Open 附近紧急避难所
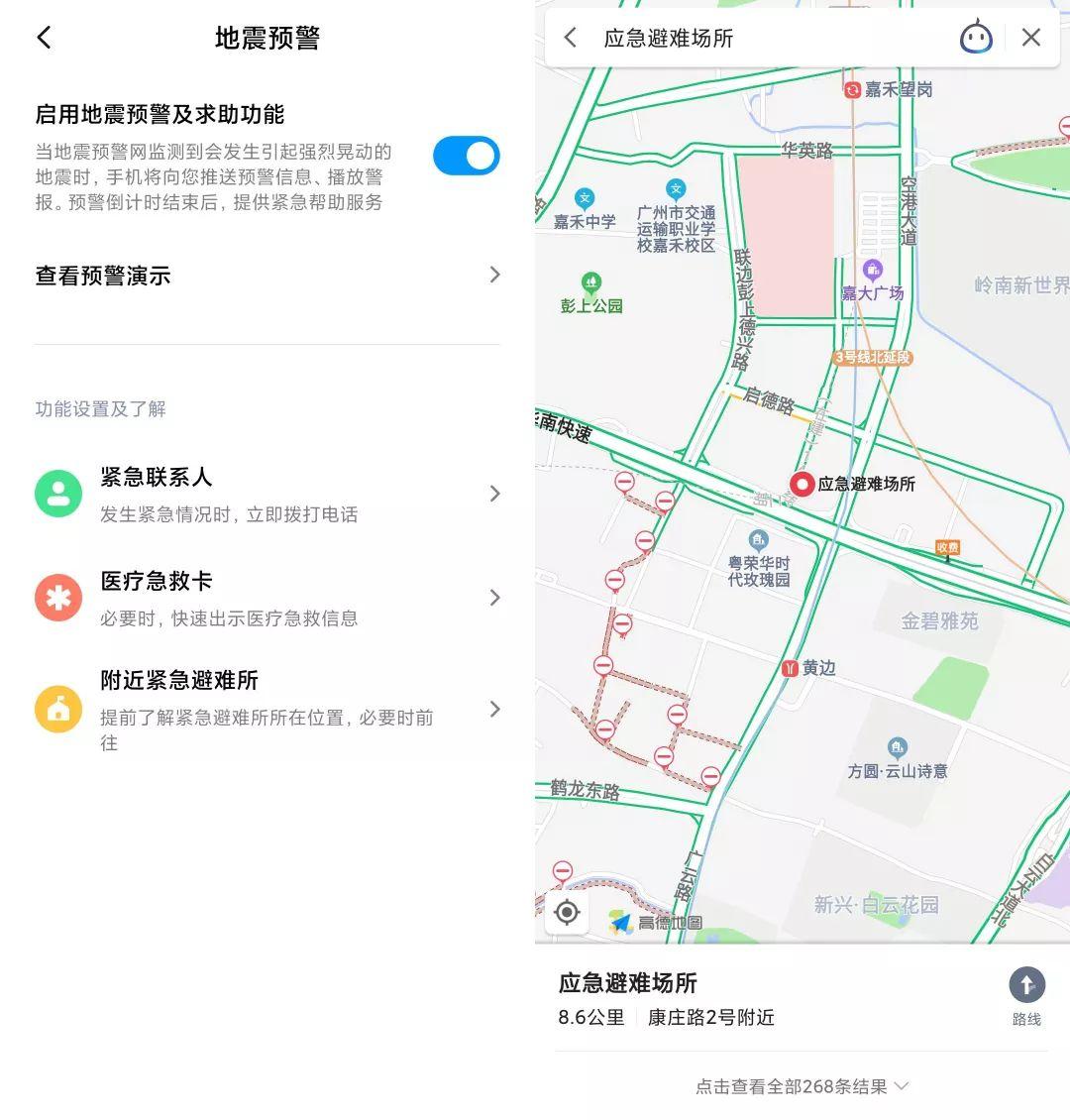This screenshot has width=1070, height=1120. point(267,709)
